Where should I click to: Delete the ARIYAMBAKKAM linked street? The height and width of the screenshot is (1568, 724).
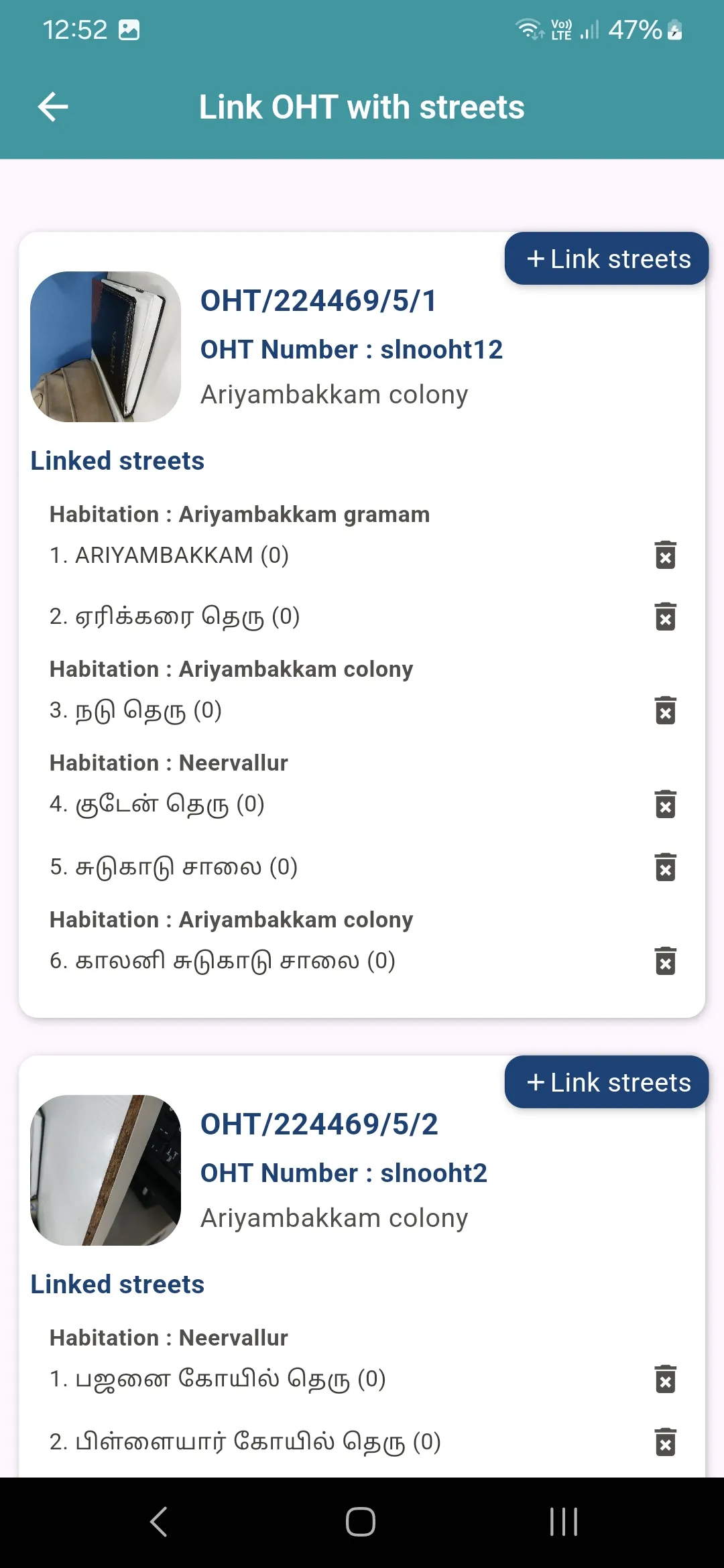[664, 556]
